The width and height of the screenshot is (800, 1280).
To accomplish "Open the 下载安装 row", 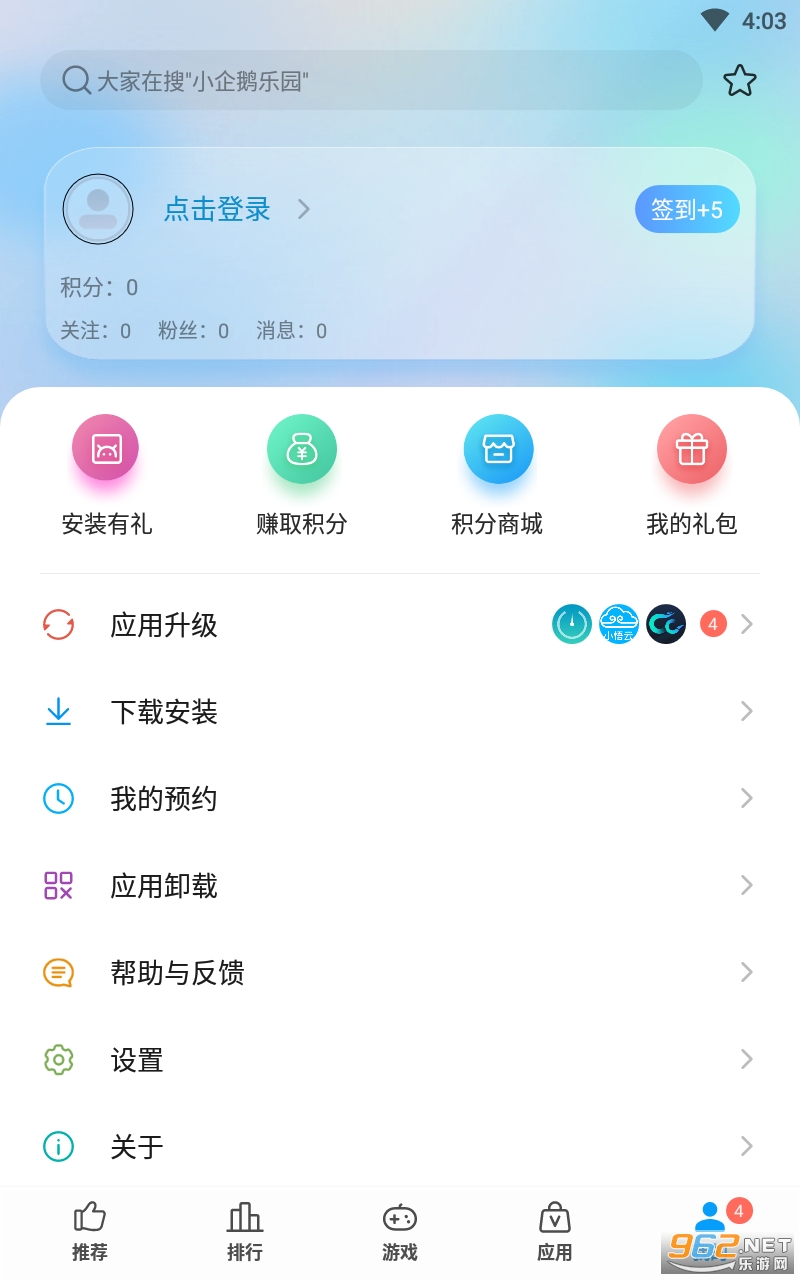I will (400, 712).
